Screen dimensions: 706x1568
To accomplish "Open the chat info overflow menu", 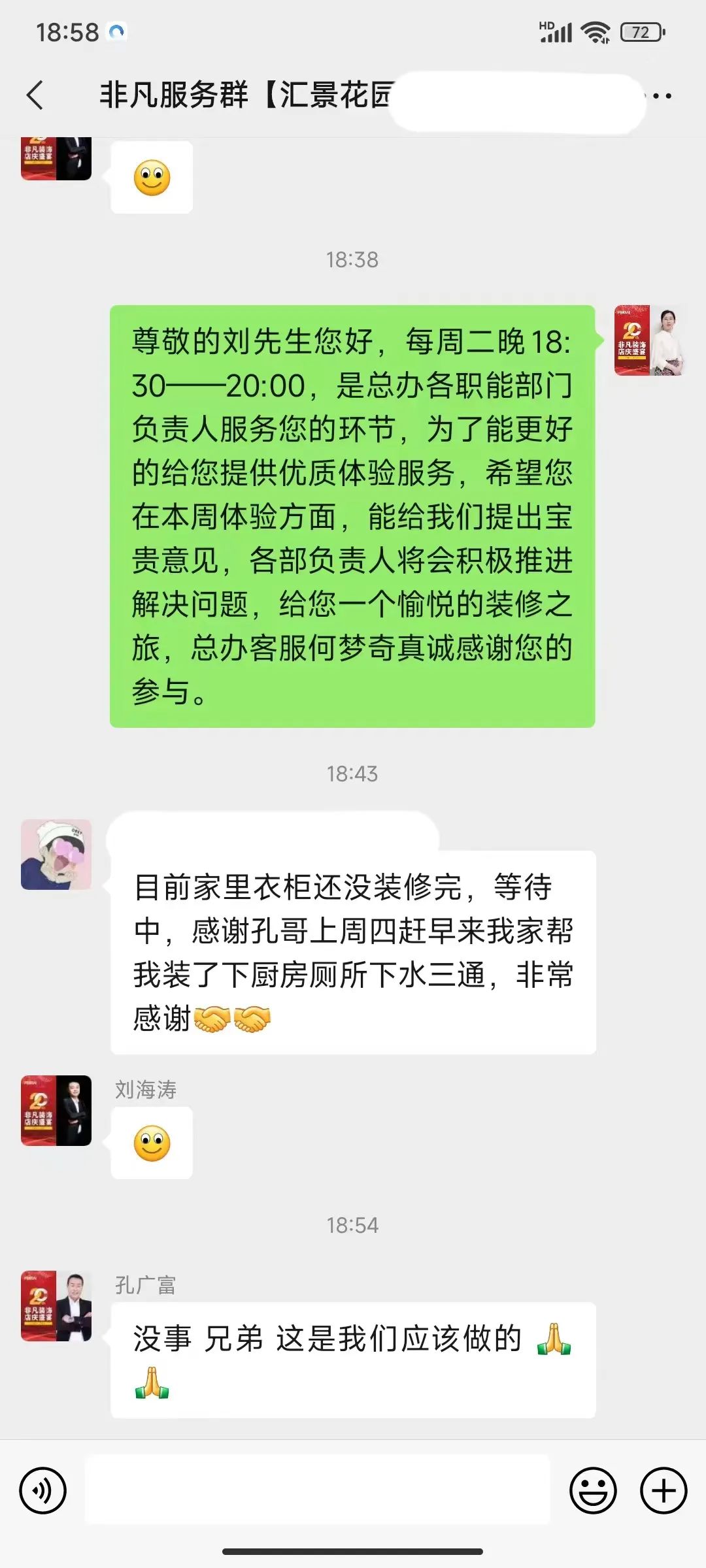I will pos(662,96).
